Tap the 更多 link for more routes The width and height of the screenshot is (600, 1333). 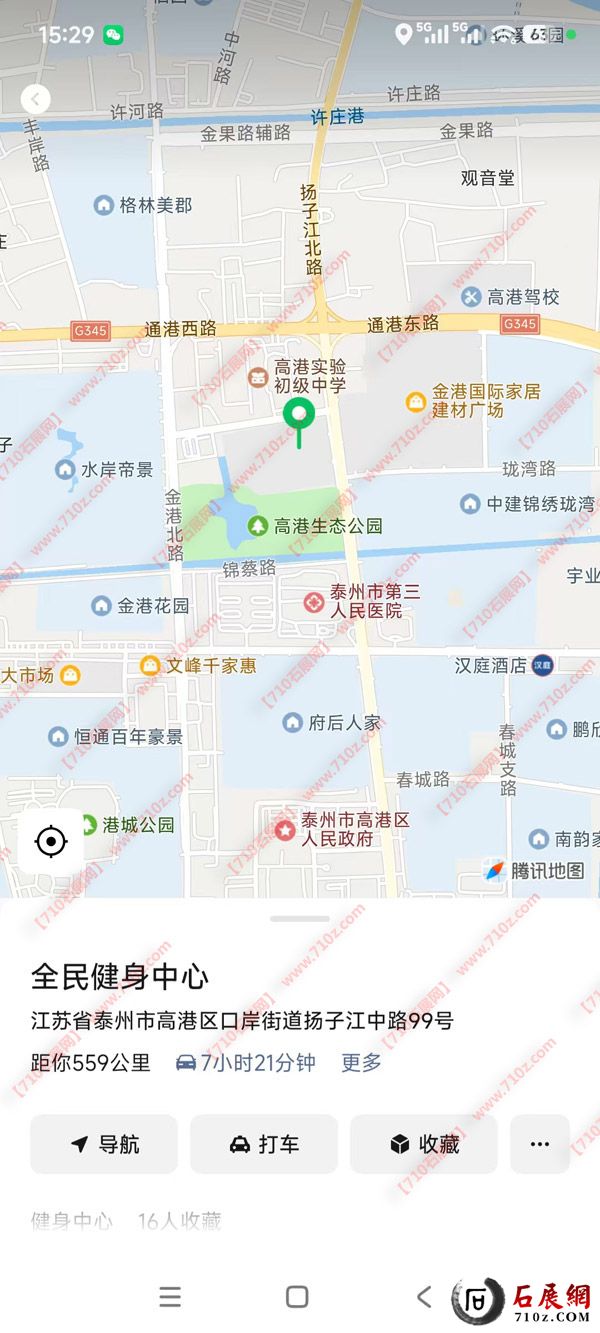(361, 1063)
